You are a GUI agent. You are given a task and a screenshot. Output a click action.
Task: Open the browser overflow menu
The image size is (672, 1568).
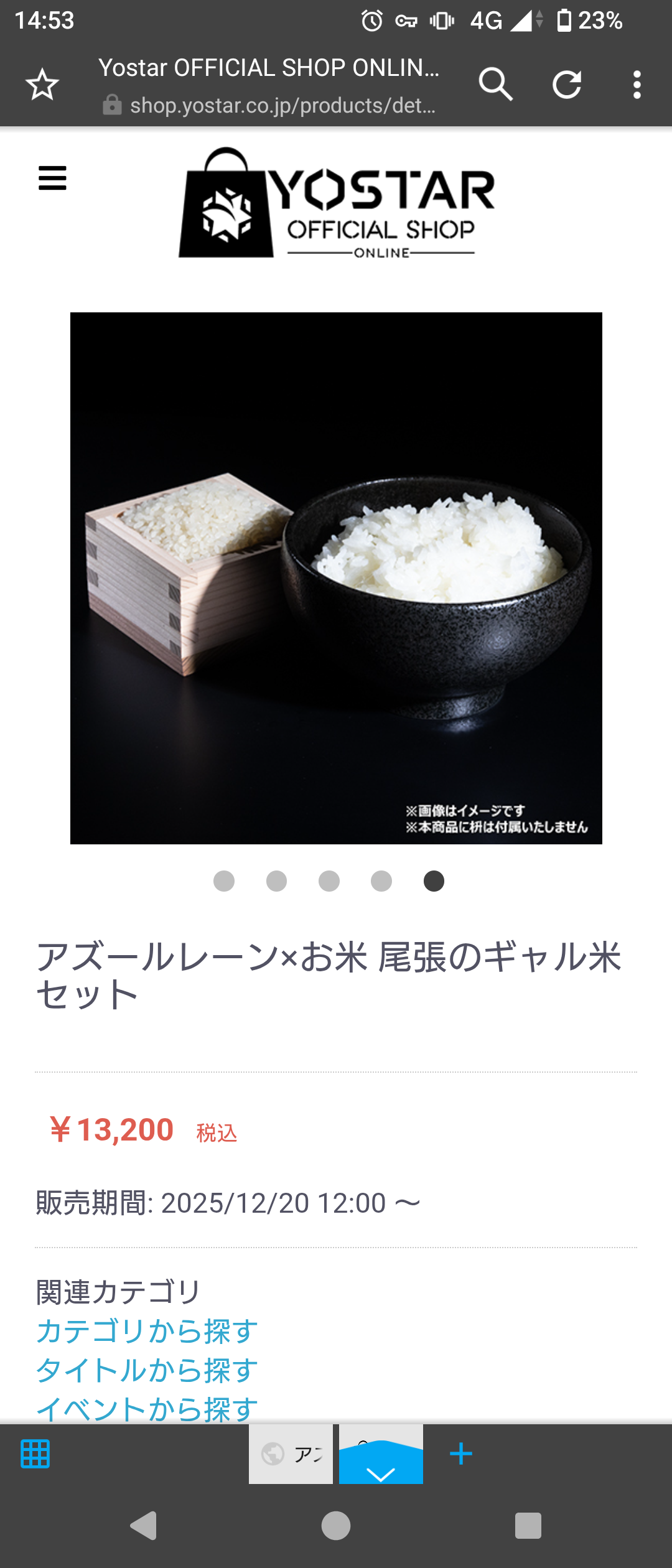tap(637, 85)
